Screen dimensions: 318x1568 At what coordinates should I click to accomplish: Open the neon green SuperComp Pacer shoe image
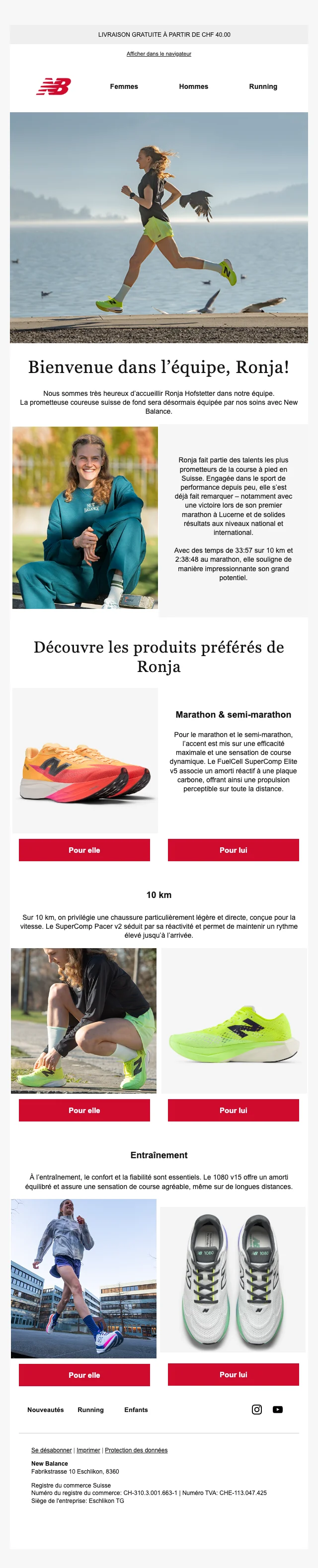click(x=234, y=1021)
